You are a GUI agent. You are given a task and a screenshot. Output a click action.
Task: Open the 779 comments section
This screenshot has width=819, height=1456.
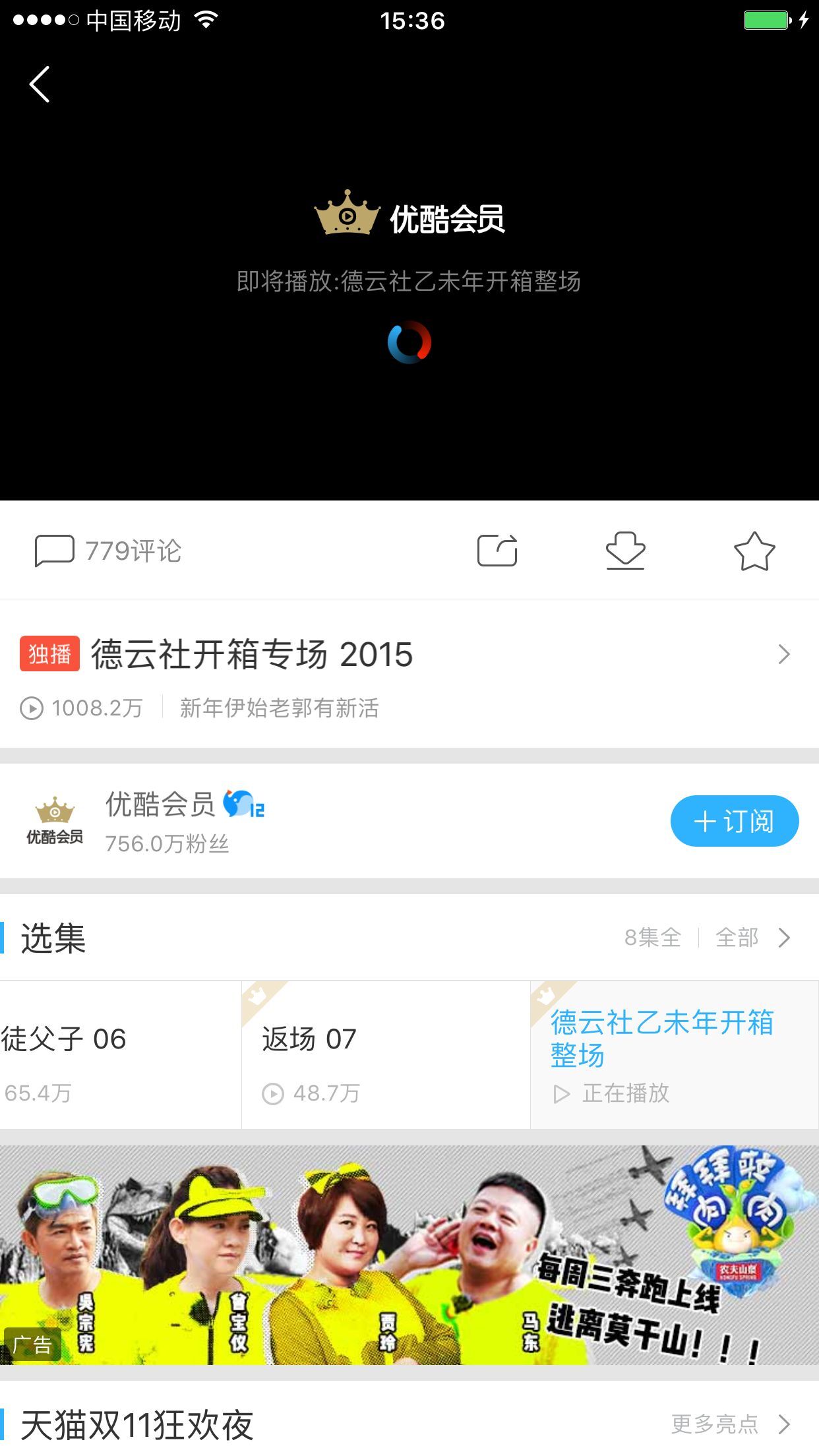point(108,551)
